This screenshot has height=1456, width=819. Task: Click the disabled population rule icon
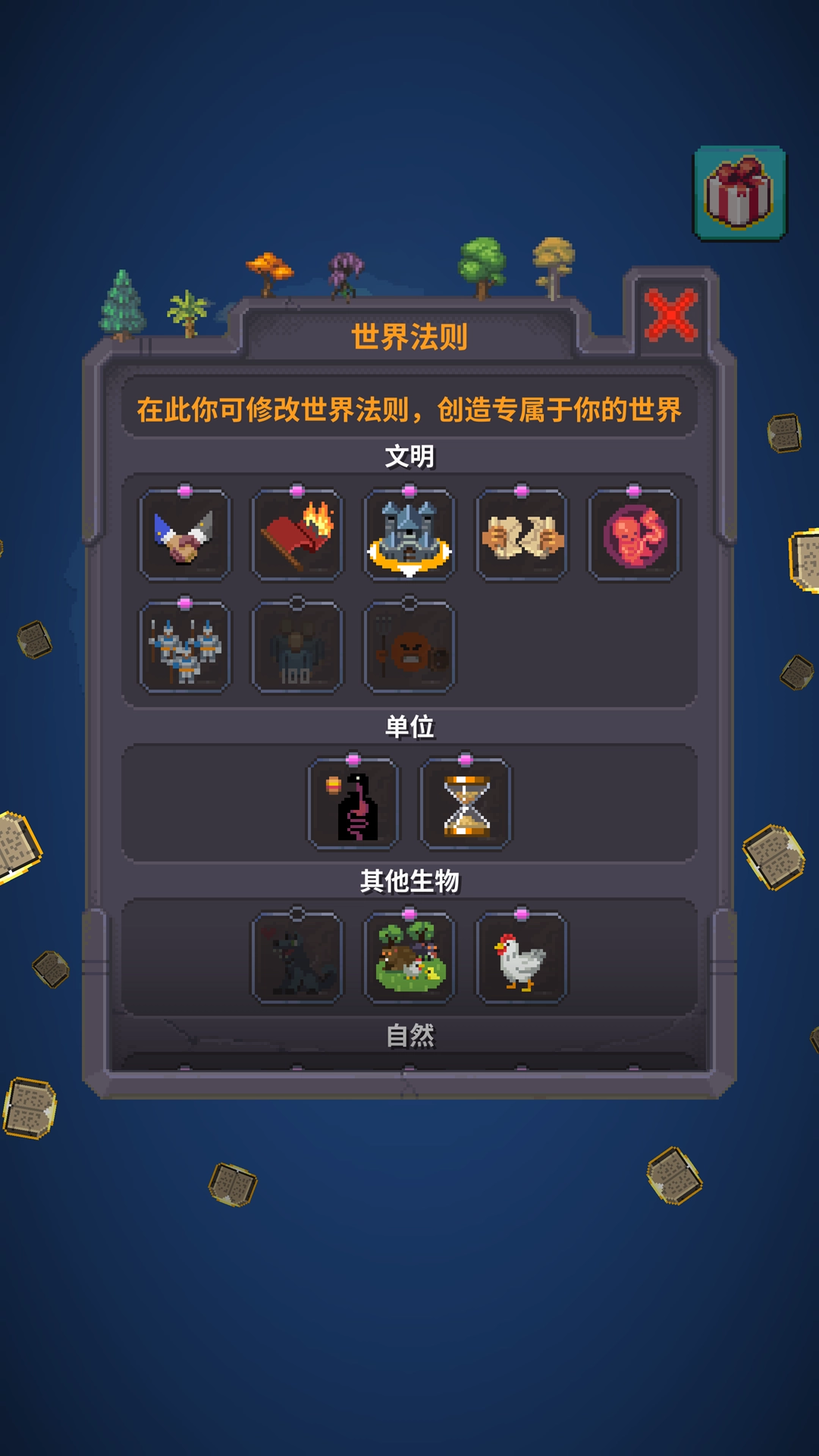[296, 648]
